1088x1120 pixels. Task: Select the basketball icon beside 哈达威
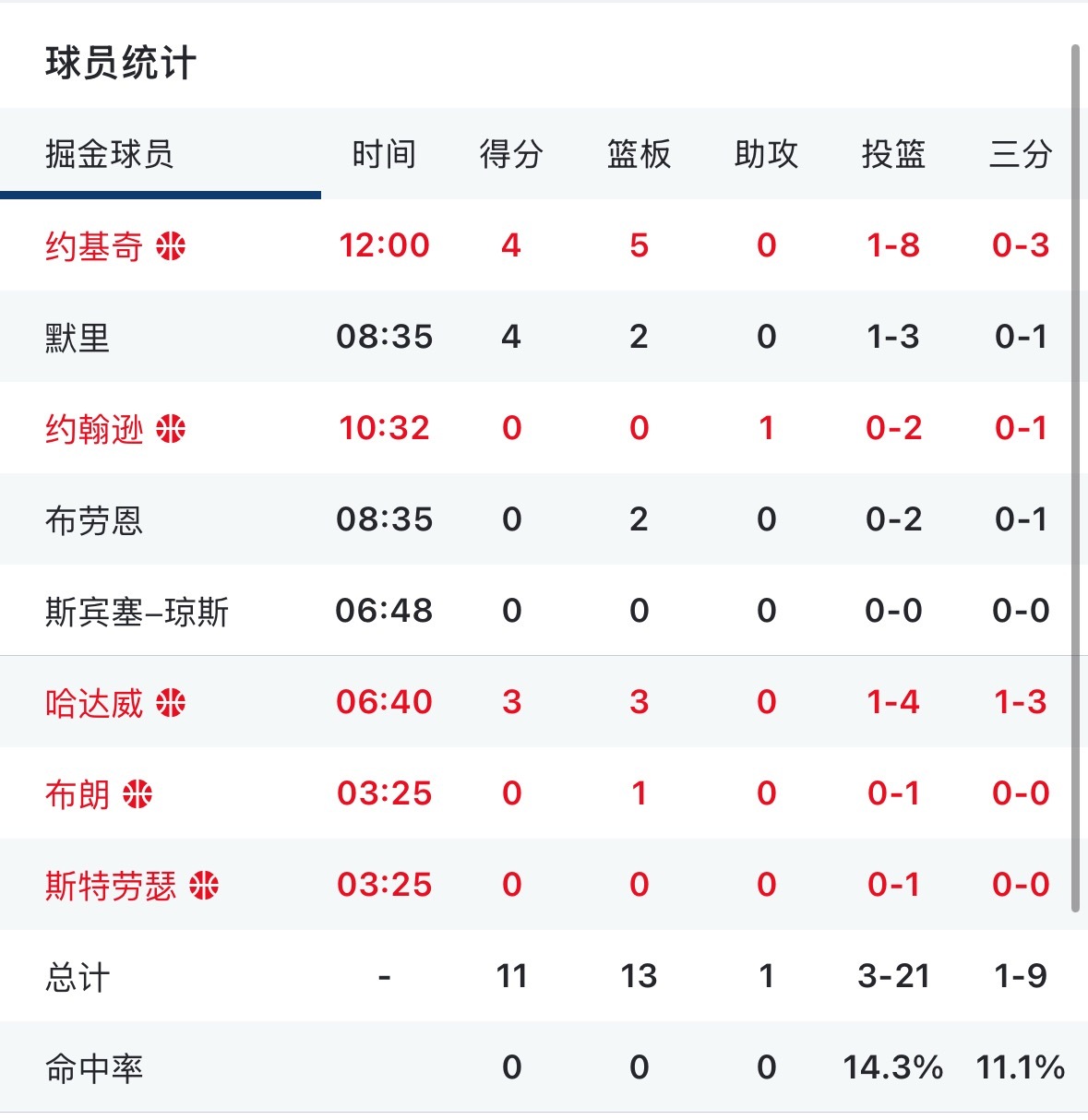click(172, 701)
